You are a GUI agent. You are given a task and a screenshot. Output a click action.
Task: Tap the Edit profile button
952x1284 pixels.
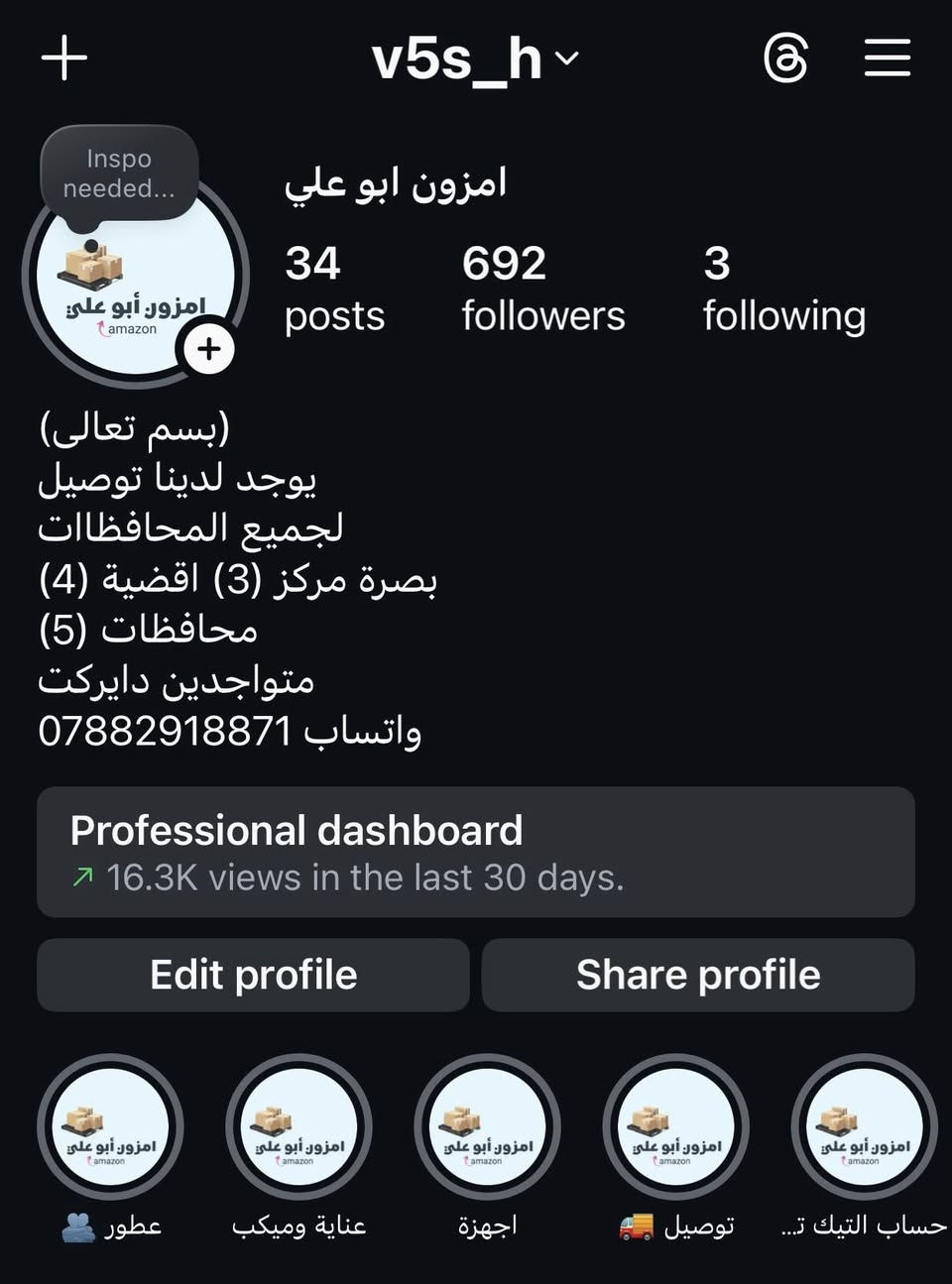253,975
